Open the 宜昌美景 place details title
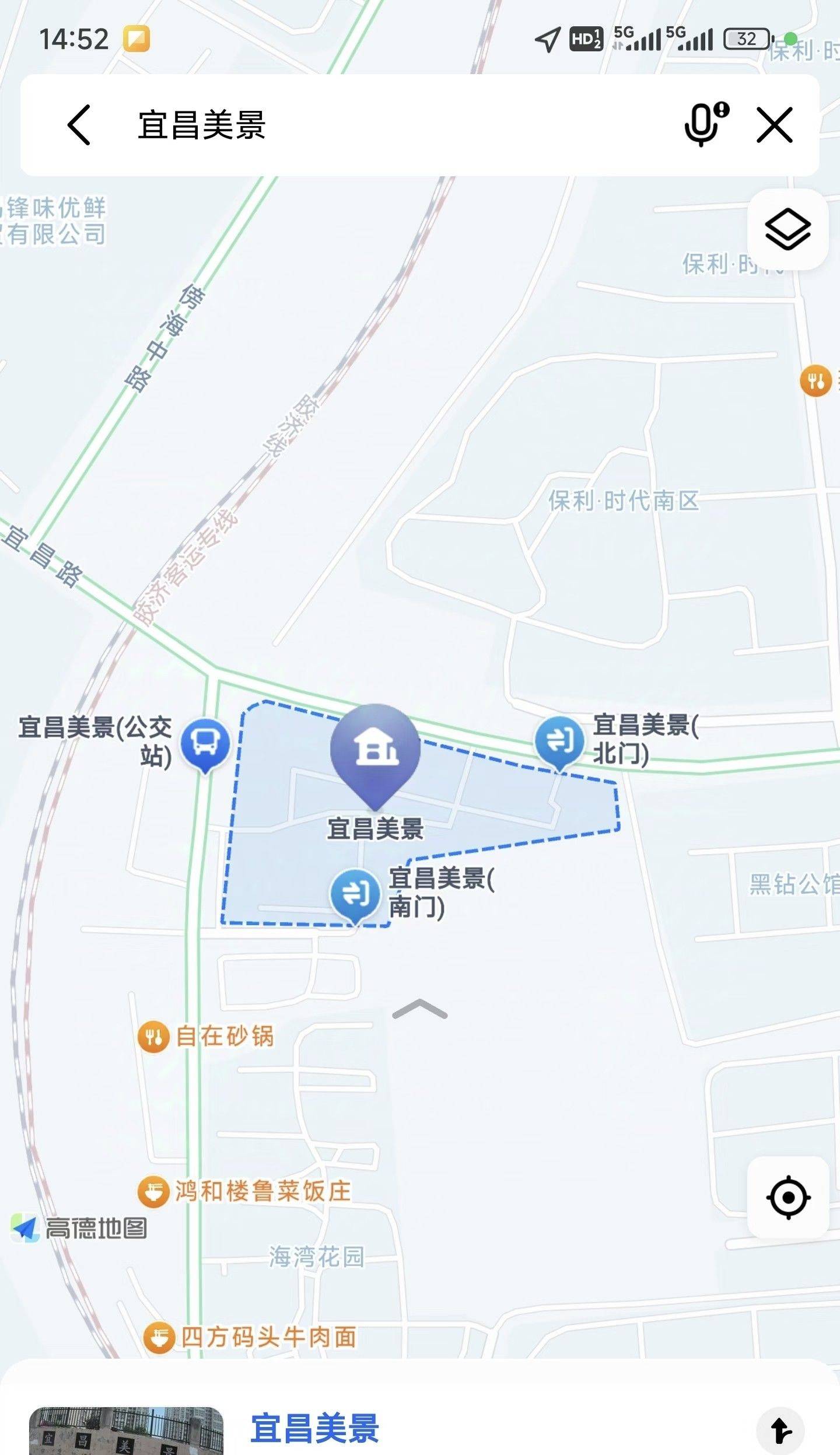This screenshot has height=1455, width=840. tap(315, 1429)
